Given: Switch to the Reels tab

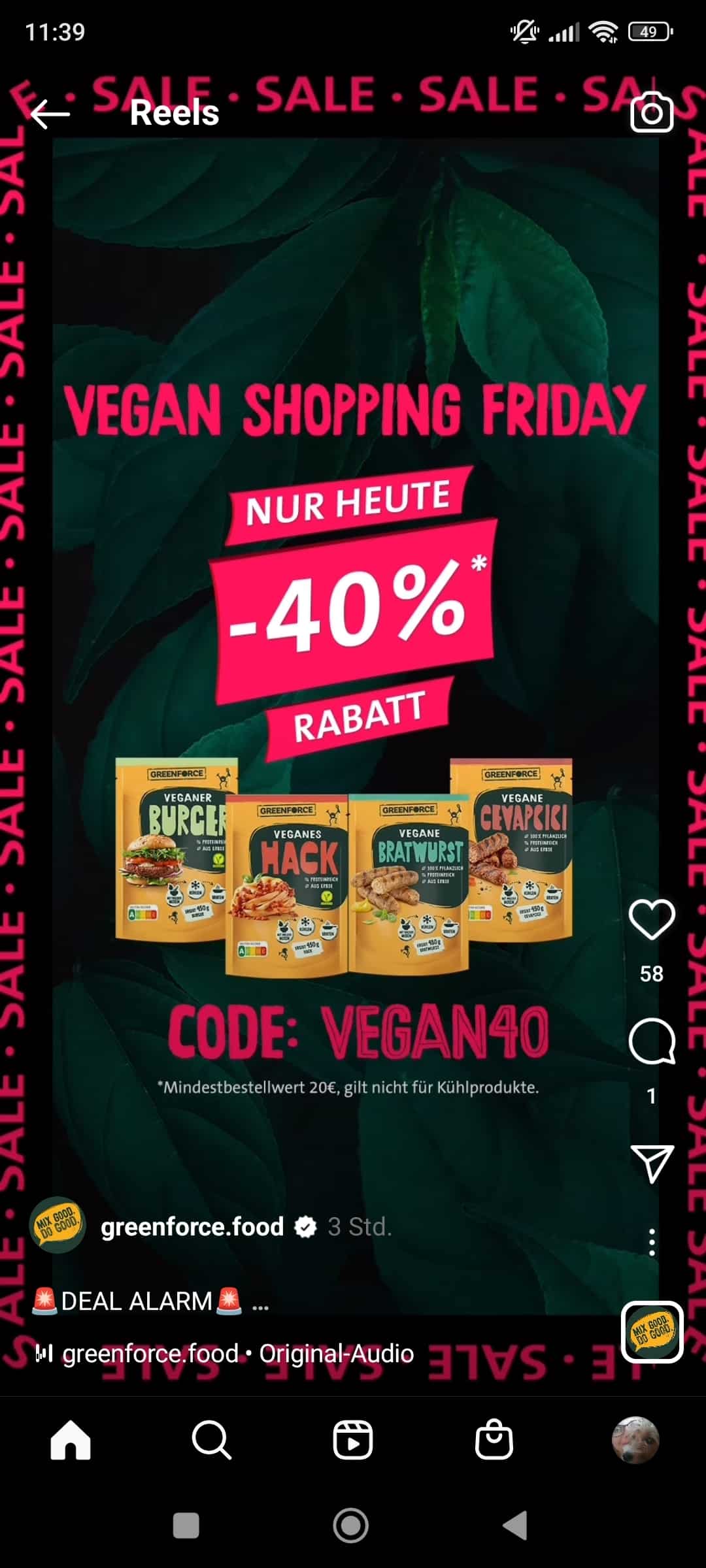Looking at the screenshot, I should [352, 1440].
